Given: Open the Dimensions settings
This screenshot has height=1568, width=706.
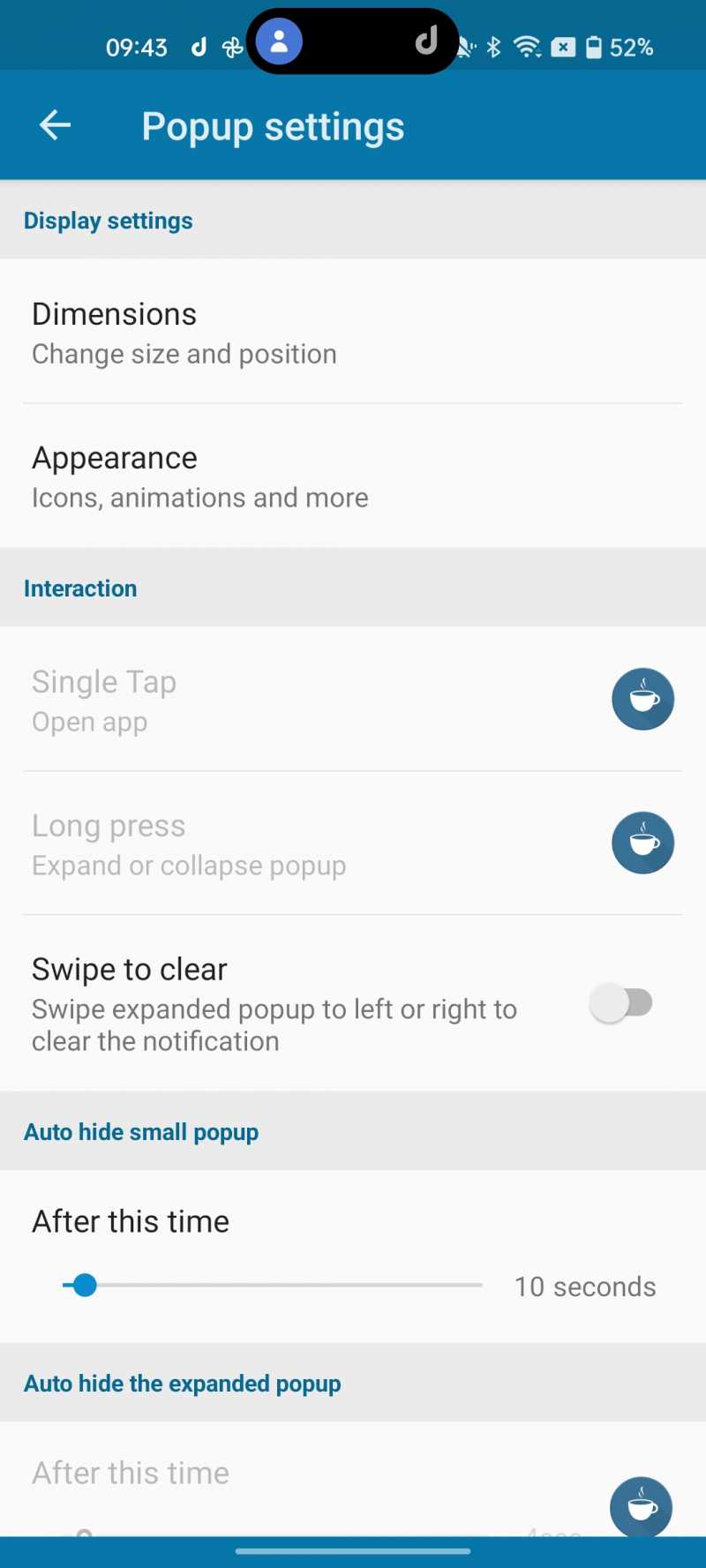Looking at the screenshot, I should (x=353, y=332).
